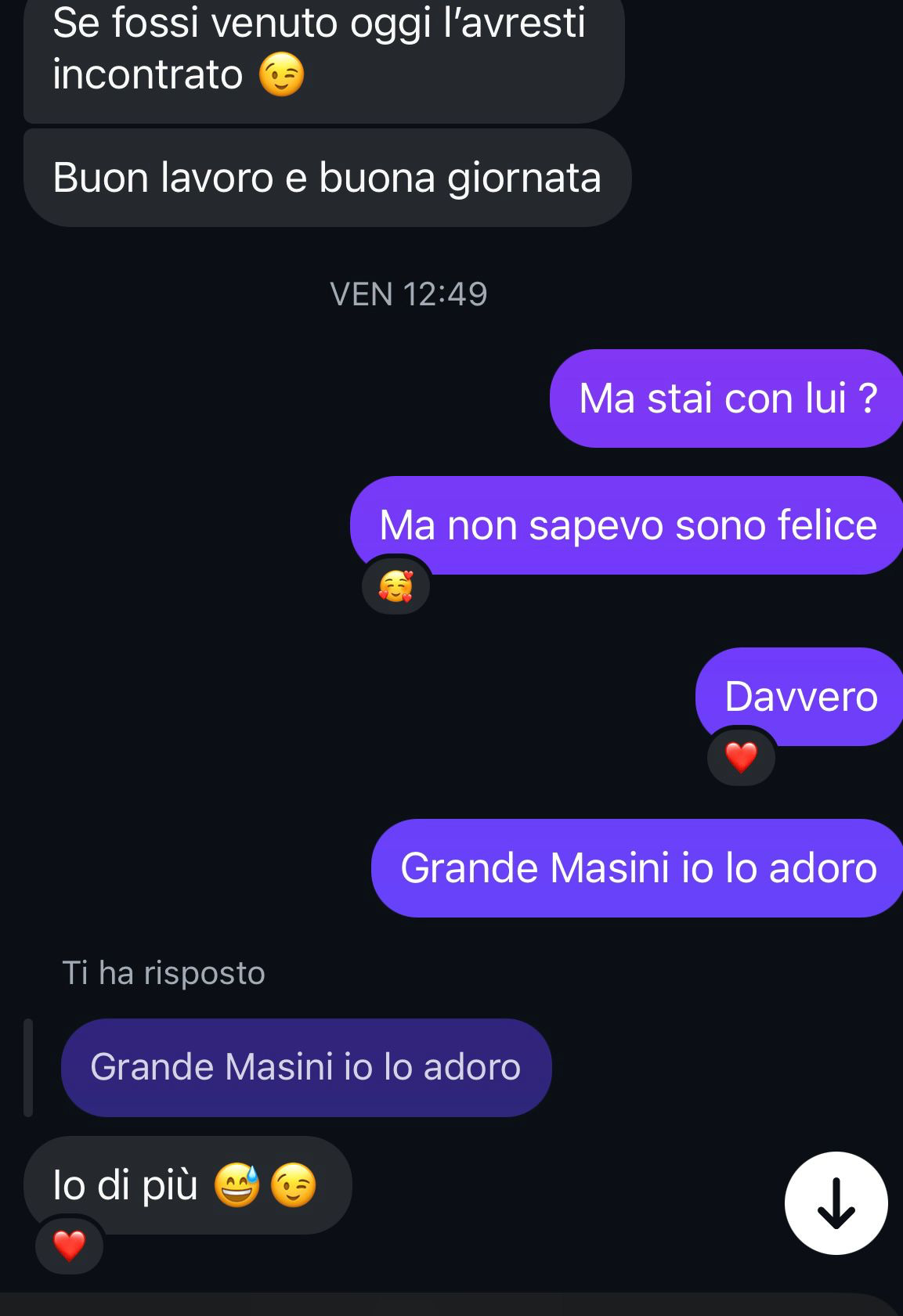The image size is (903, 1316).
Task: Remove the hearts-face reaction from the felice message
Action: tap(395, 586)
